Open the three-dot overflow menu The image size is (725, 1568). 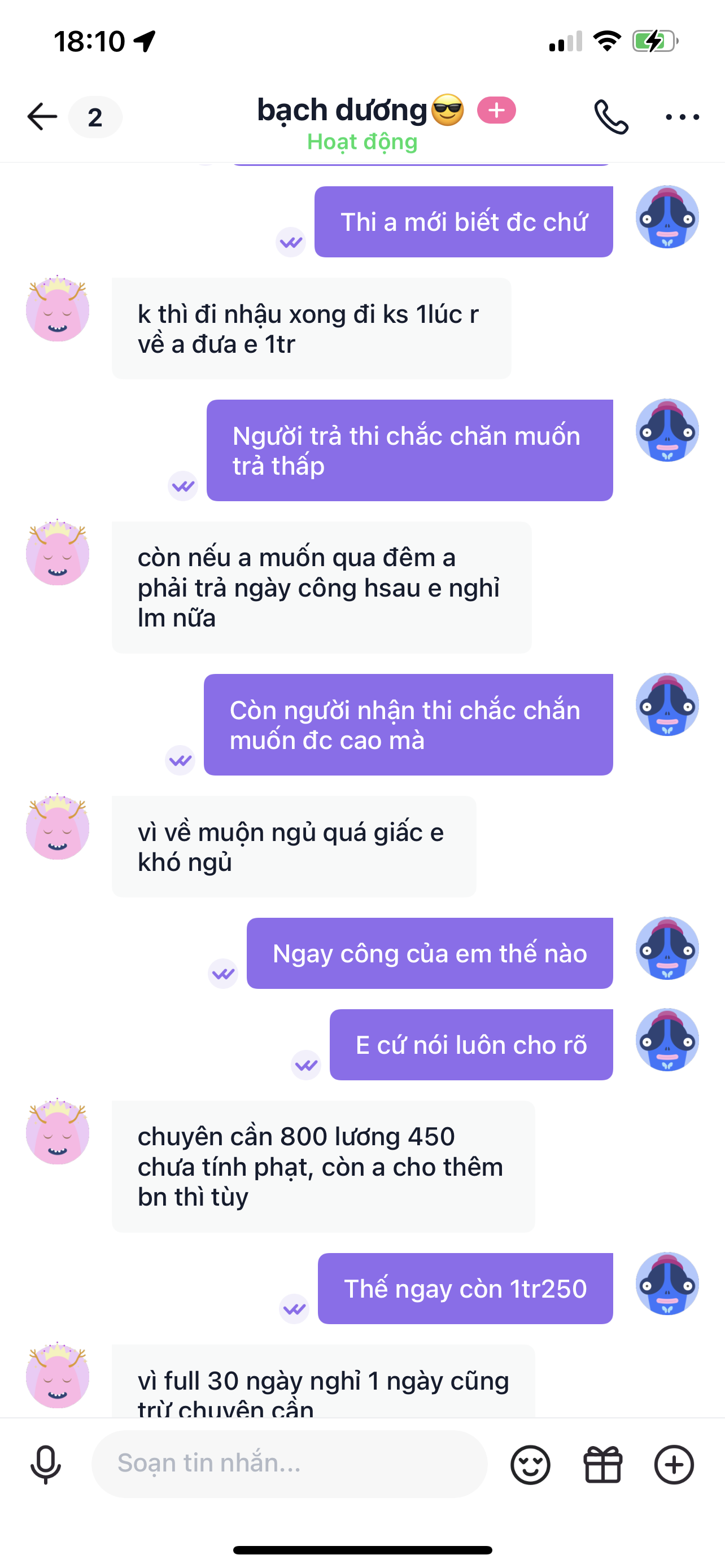pyautogui.click(x=682, y=116)
